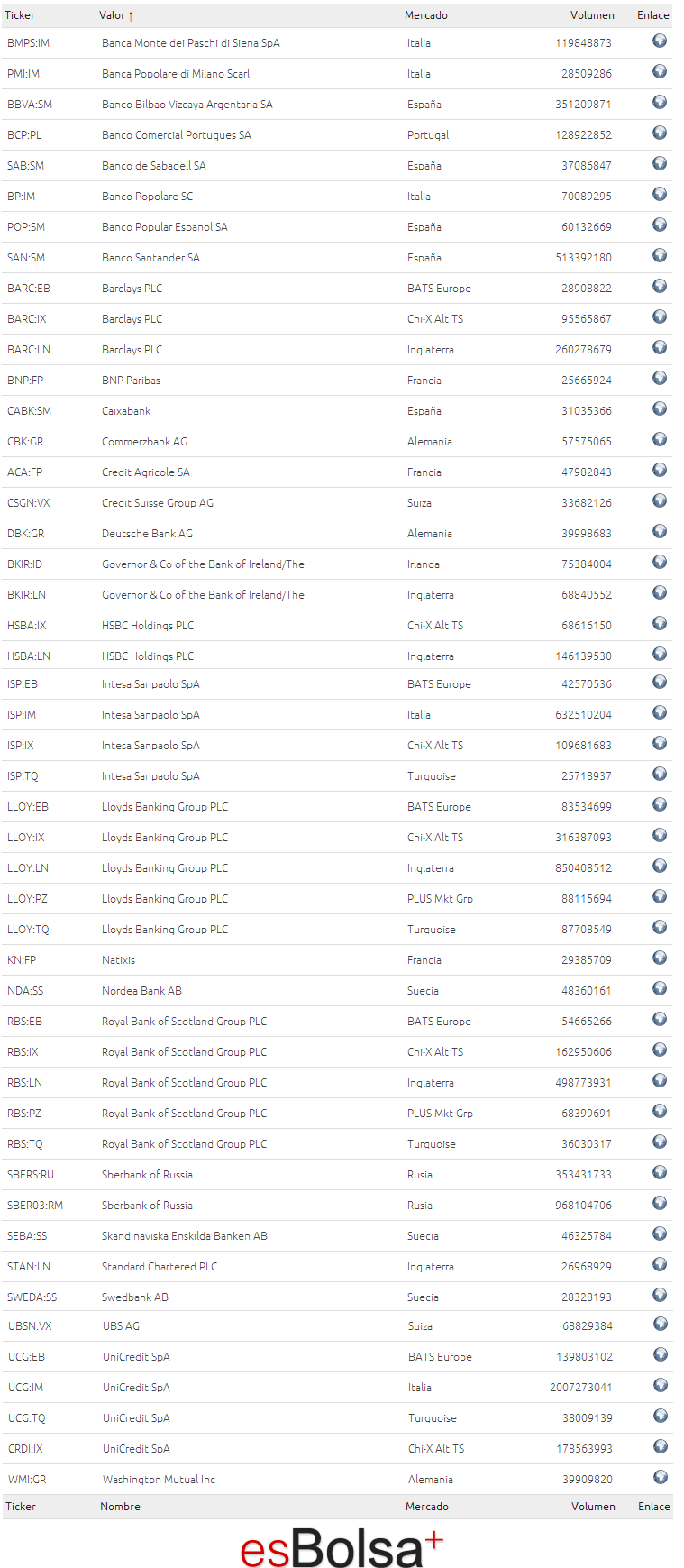Open the link icon for Commerzbank AG
Viewport: 684px width, 1568px height.
click(660, 439)
